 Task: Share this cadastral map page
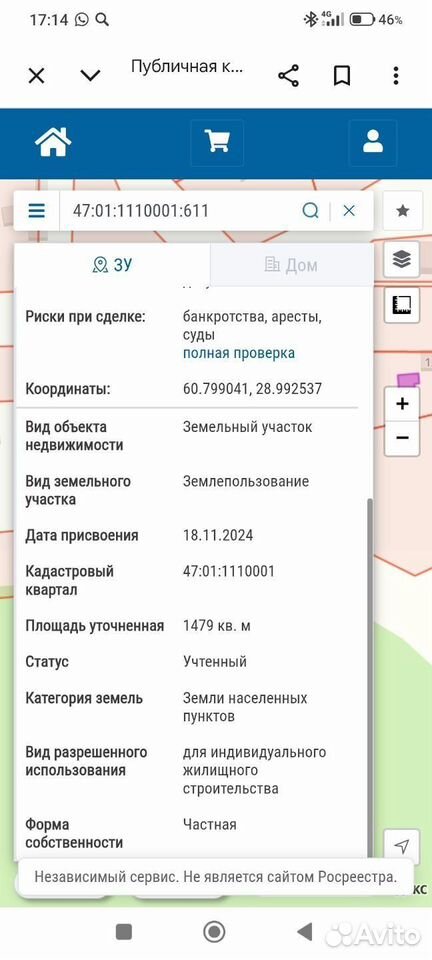(x=288, y=77)
